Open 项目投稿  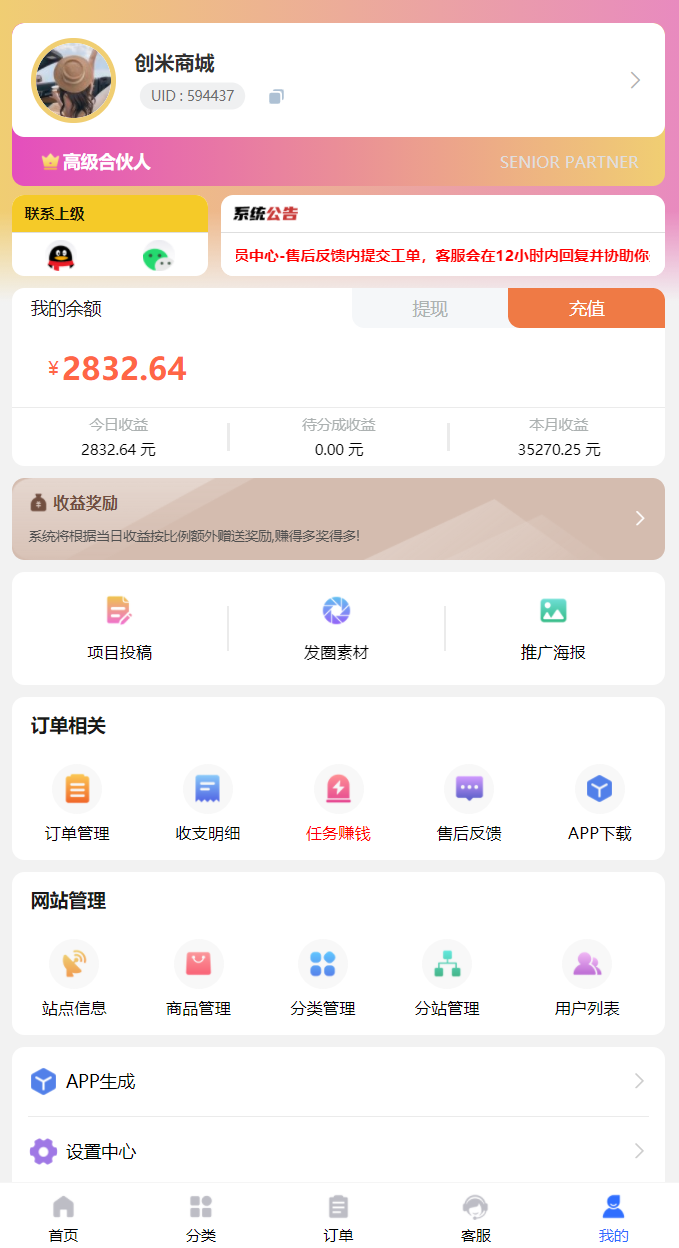(x=120, y=629)
